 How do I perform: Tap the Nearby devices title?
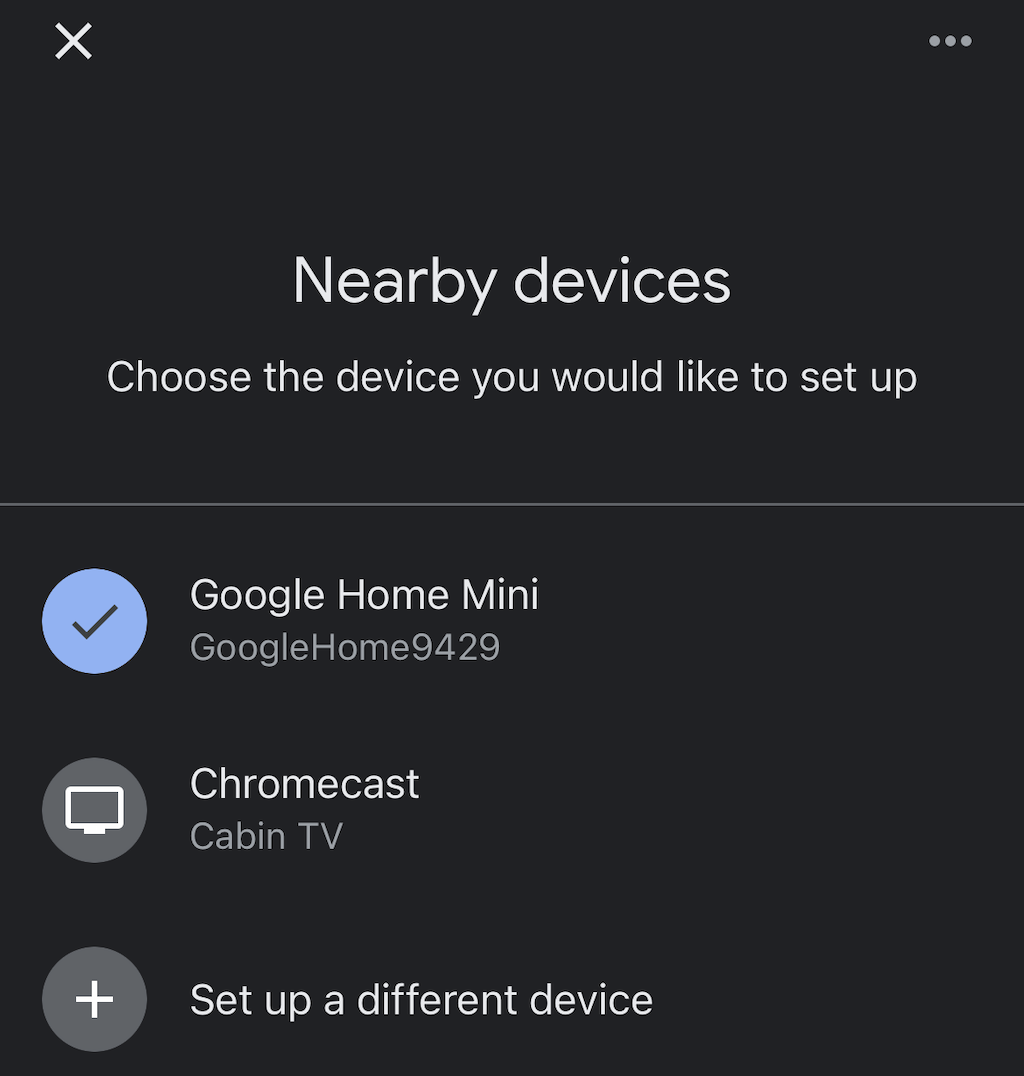(x=511, y=281)
